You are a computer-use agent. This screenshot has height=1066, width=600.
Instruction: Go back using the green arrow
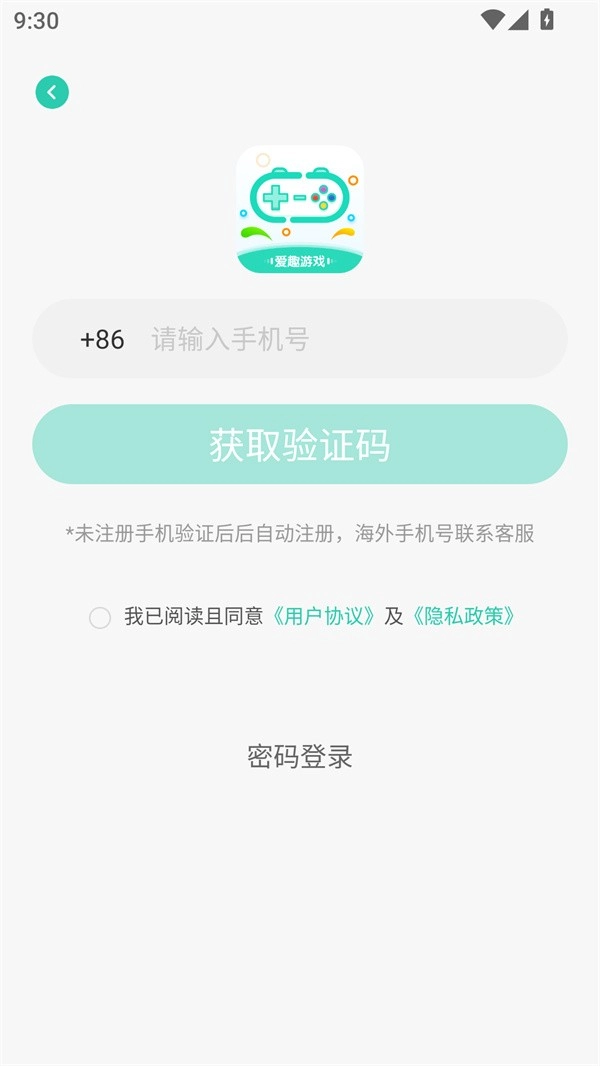pos(52,92)
